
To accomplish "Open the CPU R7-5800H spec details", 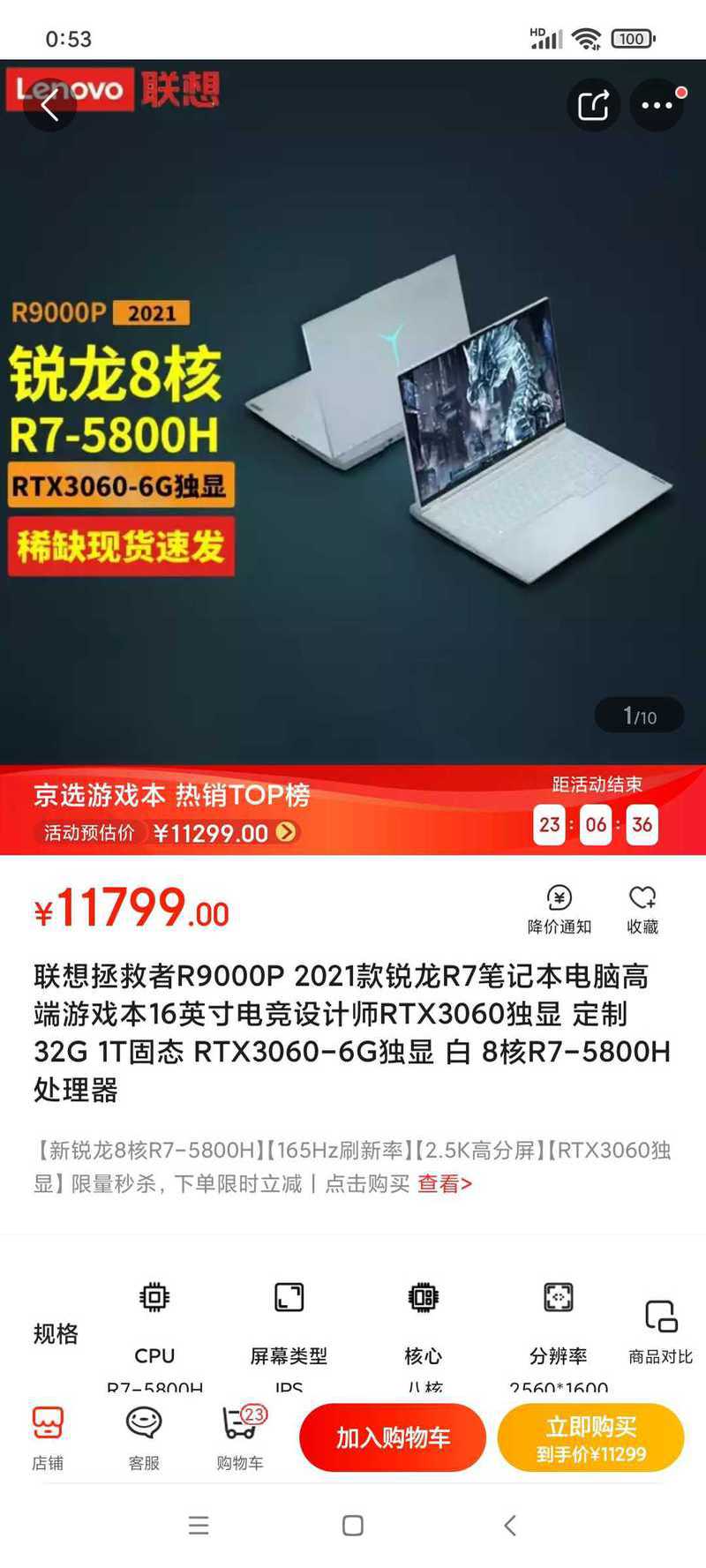I will 154,1332.
